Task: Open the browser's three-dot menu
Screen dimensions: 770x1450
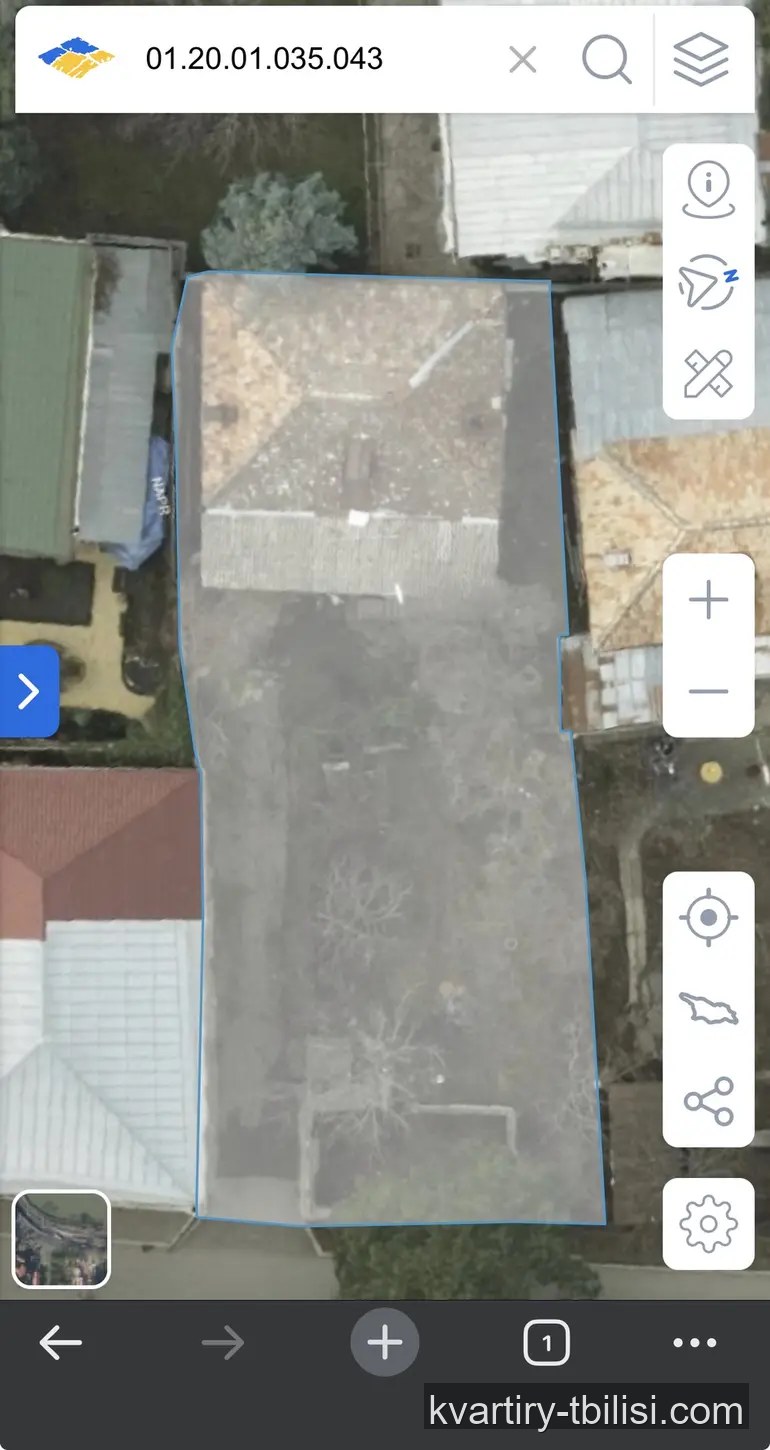Action: [695, 1343]
